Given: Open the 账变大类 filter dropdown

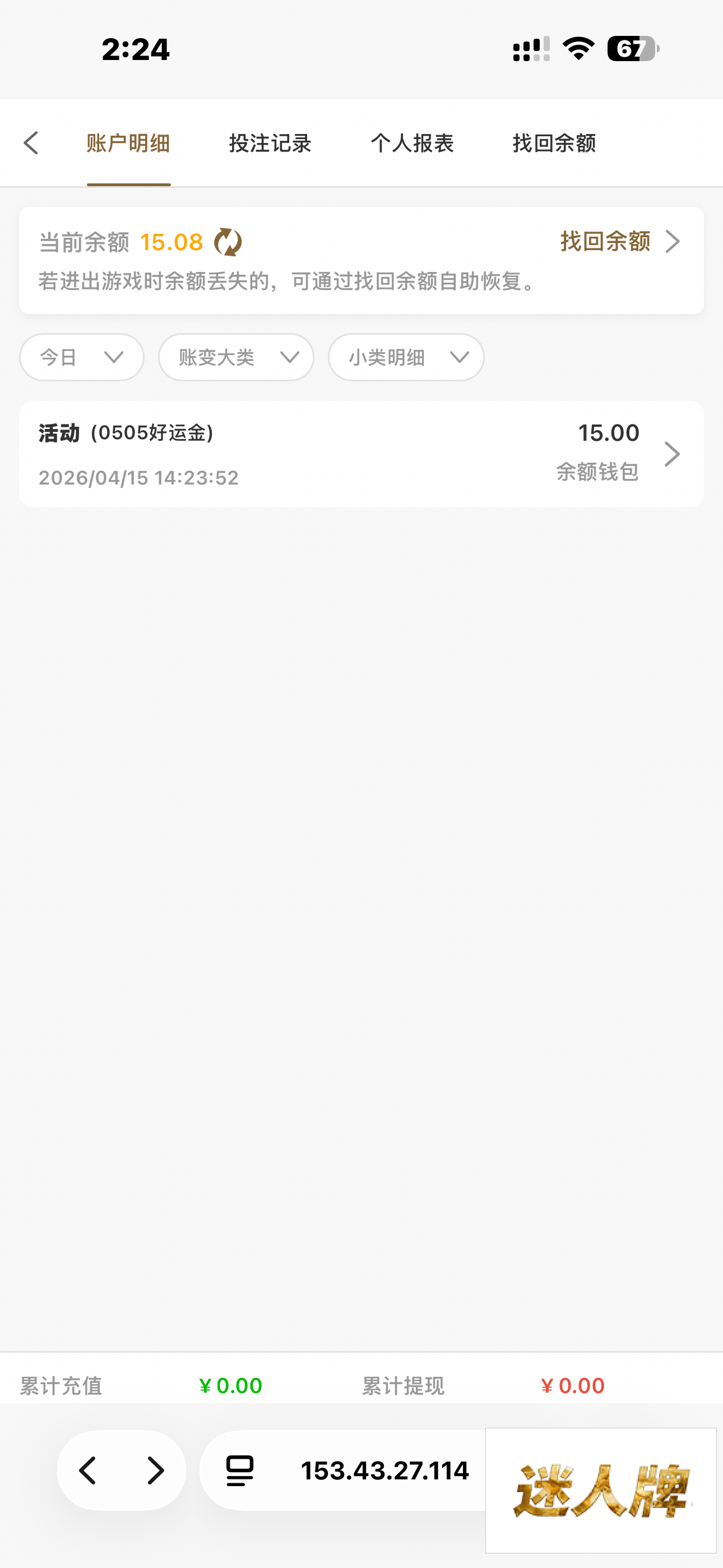Looking at the screenshot, I should point(236,357).
